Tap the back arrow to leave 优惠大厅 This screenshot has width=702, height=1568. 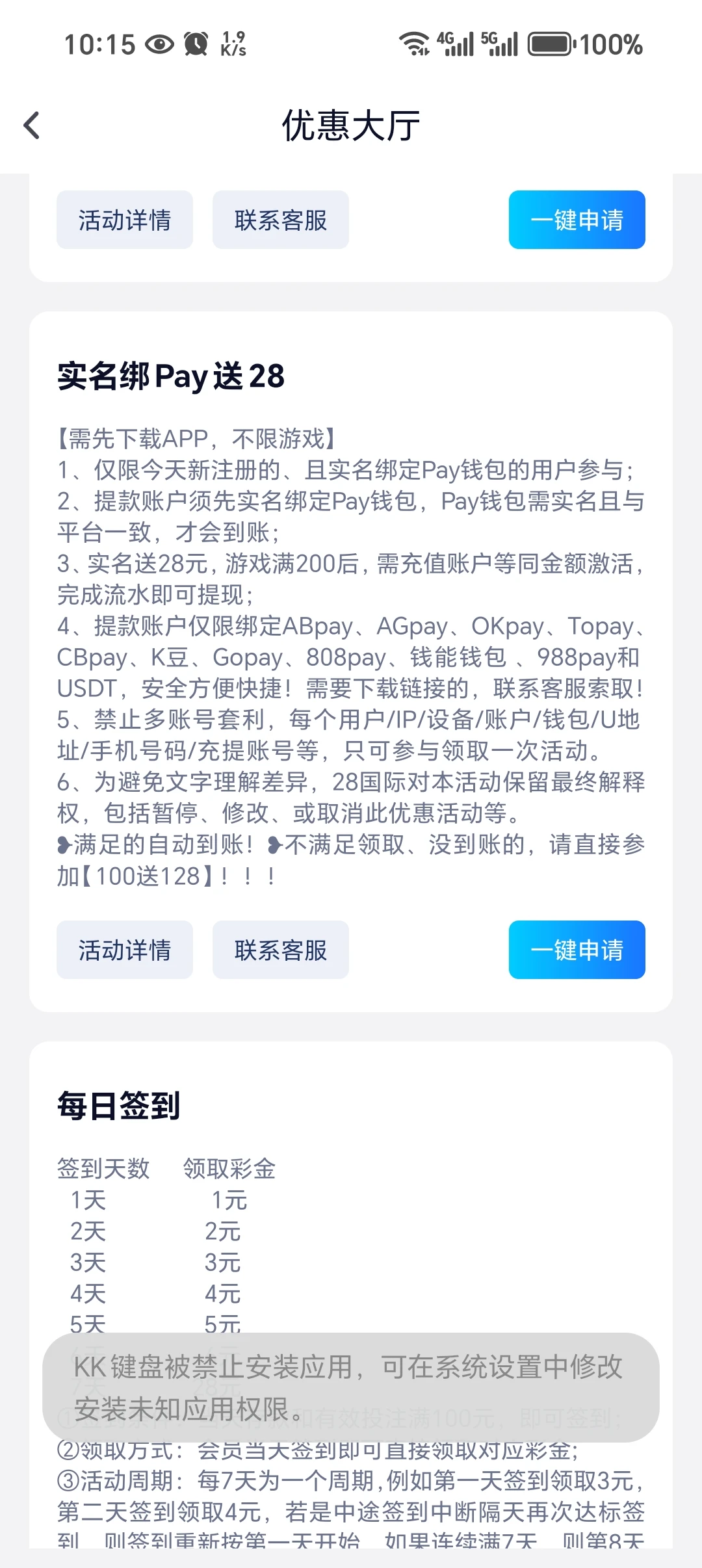pyautogui.click(x=31, y=125)
